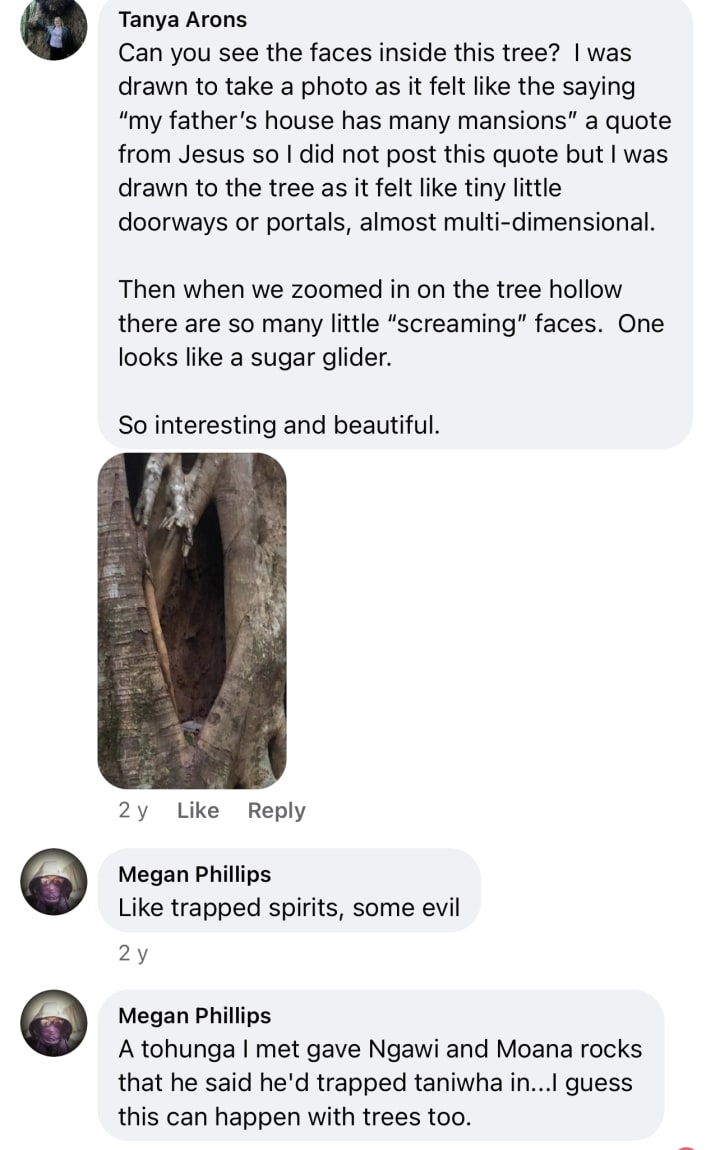This screenshot has height=1150, width=720.
Task: Open the tree hollow photo
Action: 192,620
